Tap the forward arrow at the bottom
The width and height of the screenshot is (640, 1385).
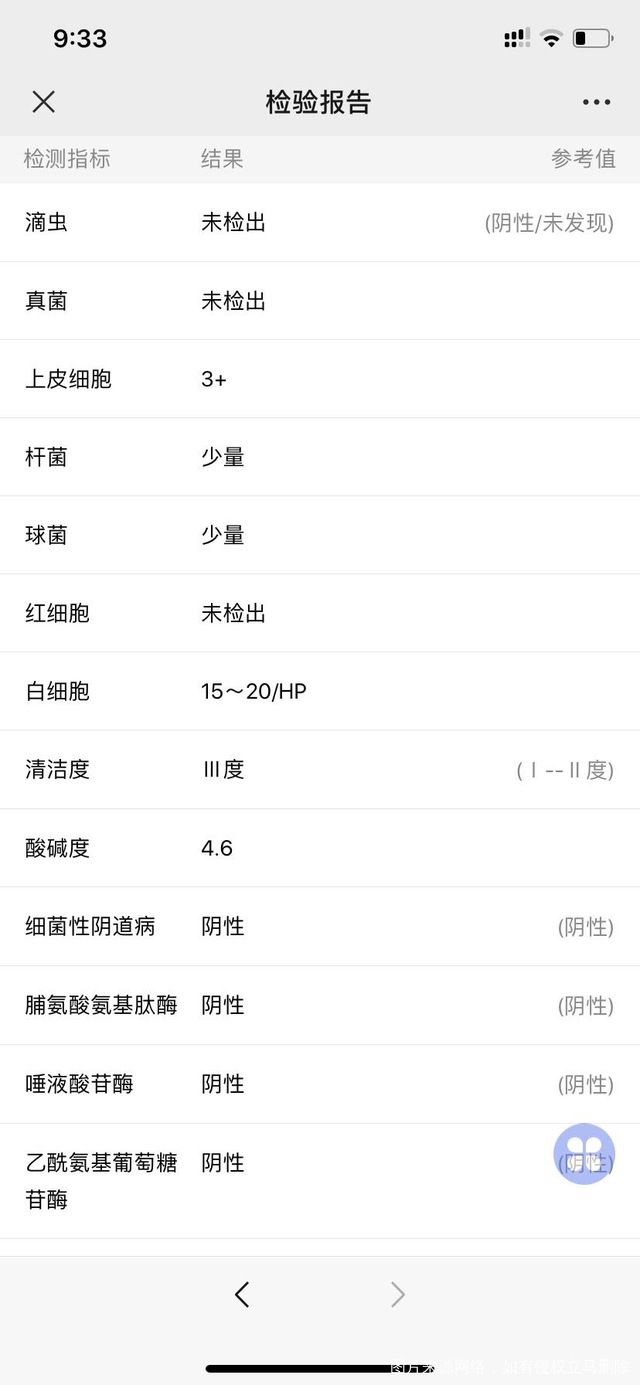click(397, 1295)
